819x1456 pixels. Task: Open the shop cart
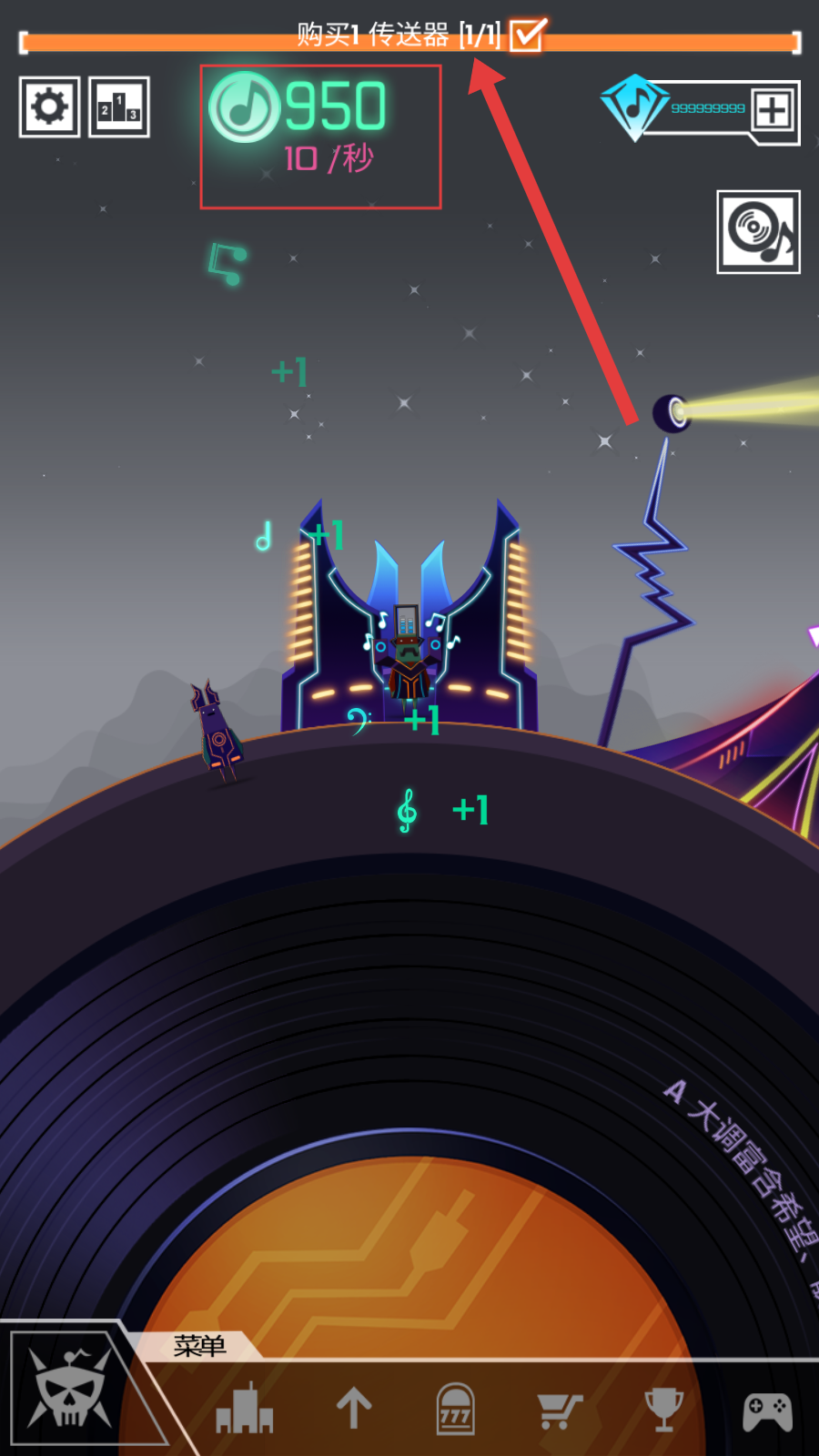(559, 1410)
